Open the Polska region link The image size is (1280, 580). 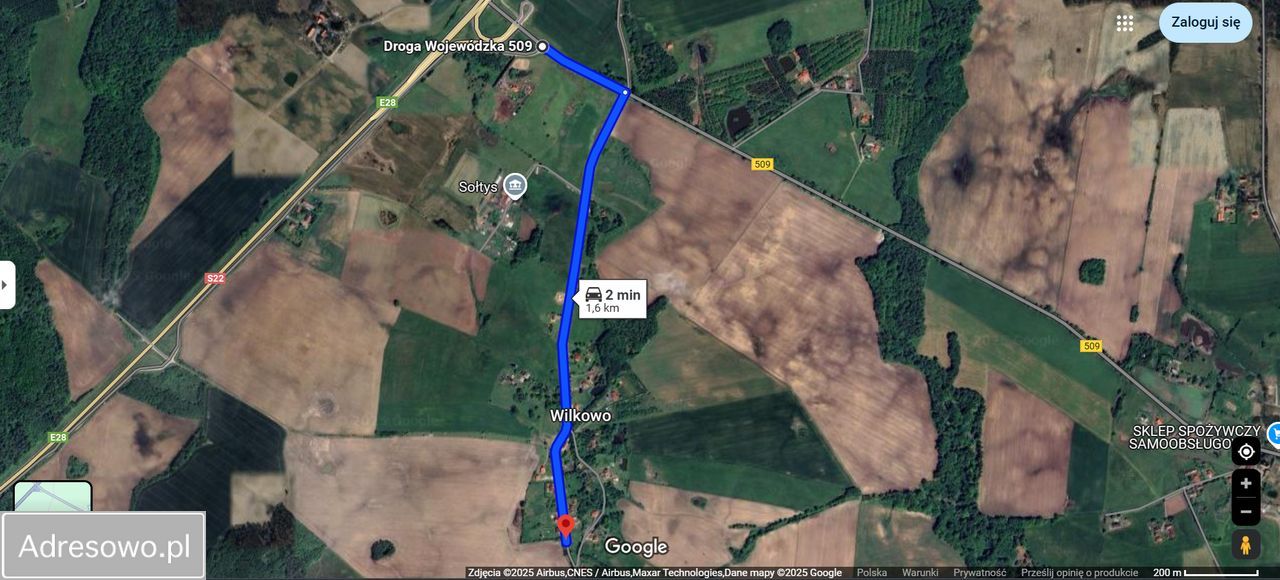[871, 573]
